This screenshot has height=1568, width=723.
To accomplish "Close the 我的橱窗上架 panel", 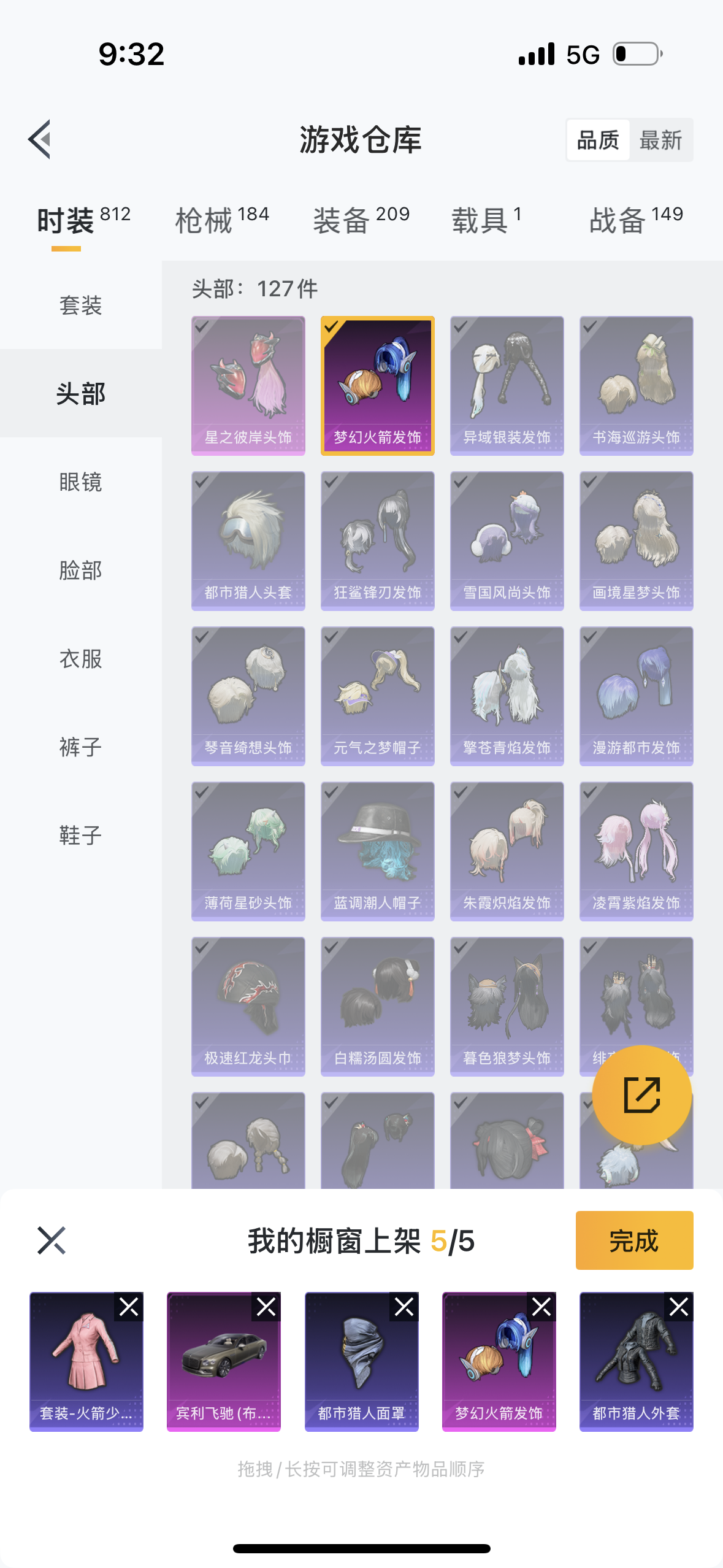I will click(52, 1240).
